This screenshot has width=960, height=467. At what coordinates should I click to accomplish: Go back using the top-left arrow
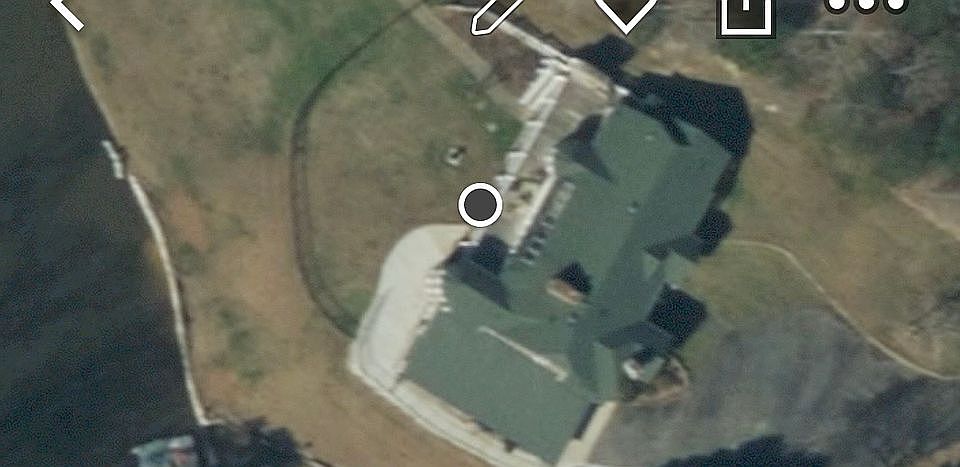(x=68, y=10)
